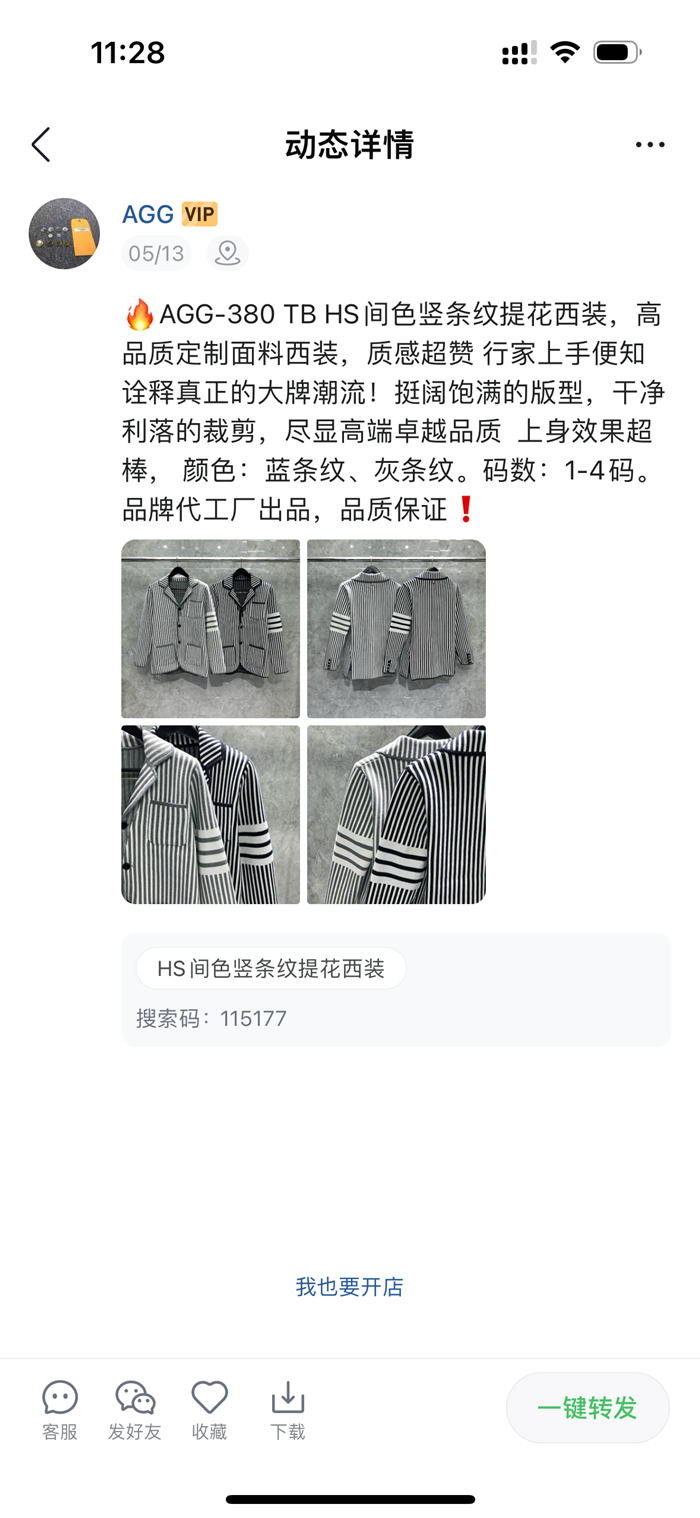Image resolution: width=700 pixels, height=1518 pixels.
Task: Add this post to 收藏 favorites
Action: pyautogui.click(x=210, y=1409)
